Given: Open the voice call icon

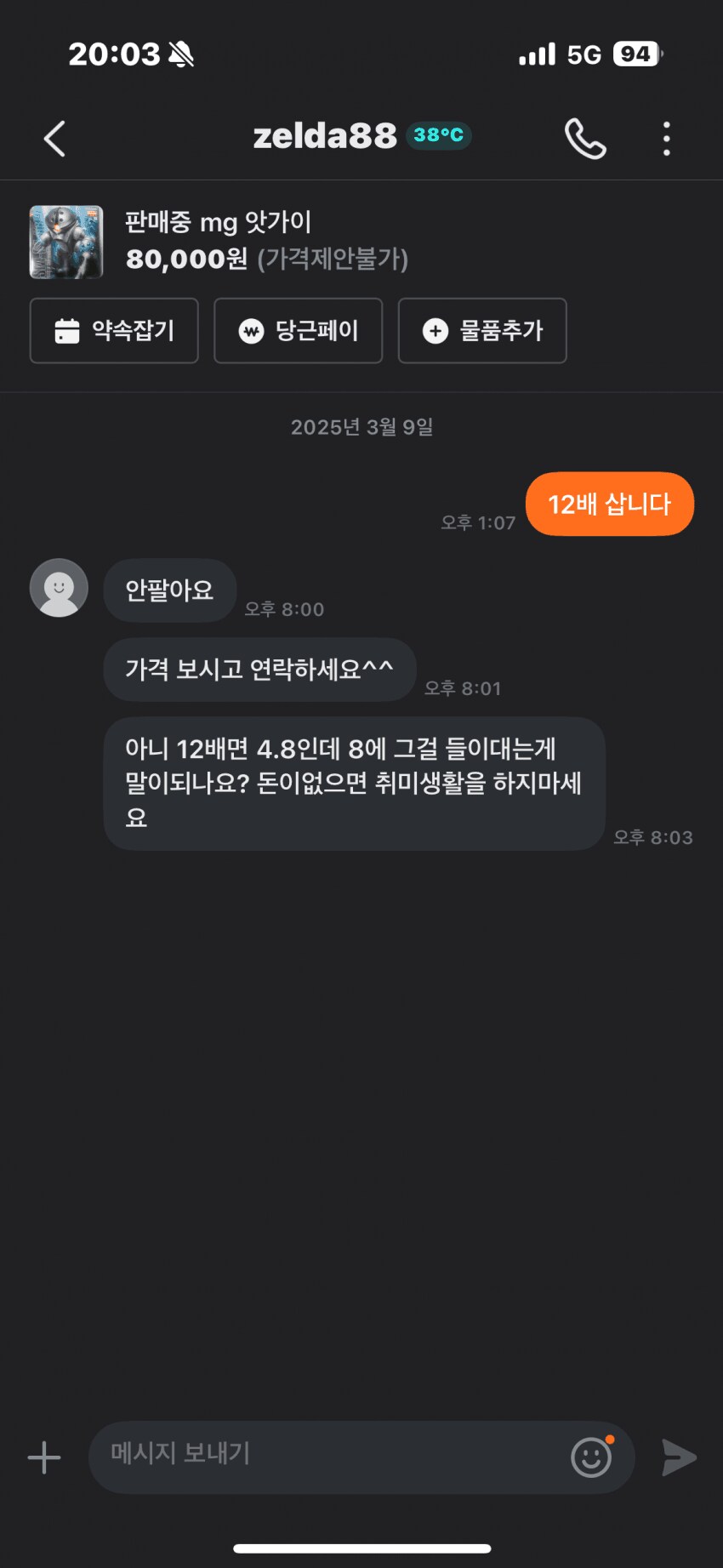Looking at the screenshot, I should click(x=586, y=138).
